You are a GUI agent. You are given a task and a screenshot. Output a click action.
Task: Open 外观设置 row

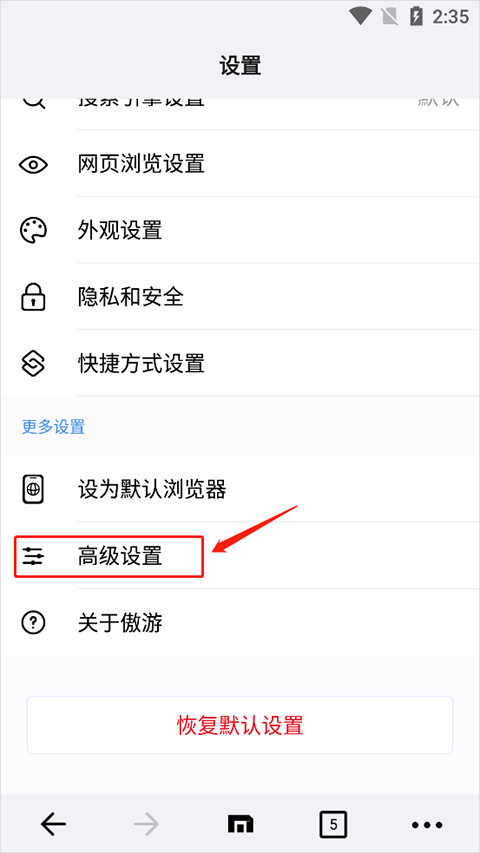click(x=240, y=231)
